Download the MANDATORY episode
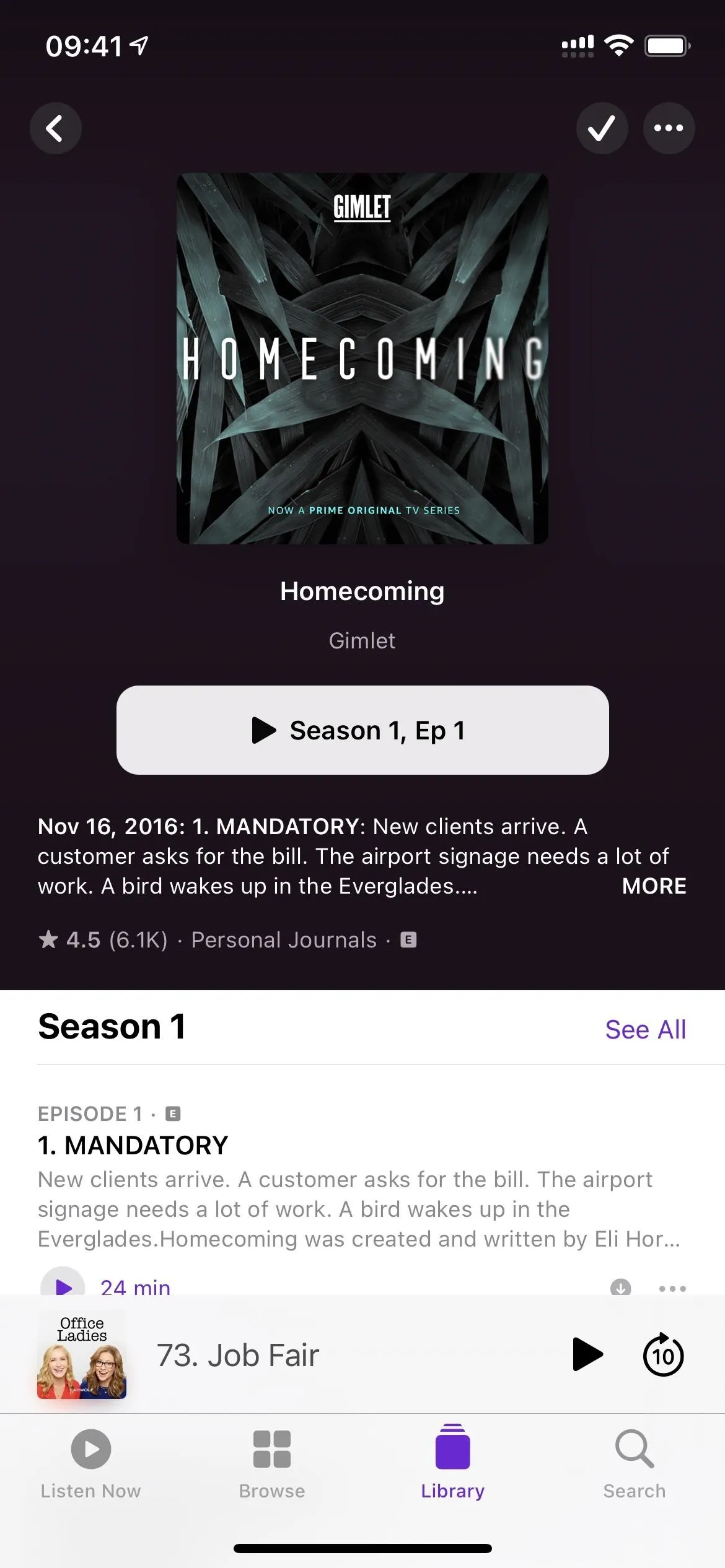This screenshot has width=725, height=1568. coord(620,1287)
